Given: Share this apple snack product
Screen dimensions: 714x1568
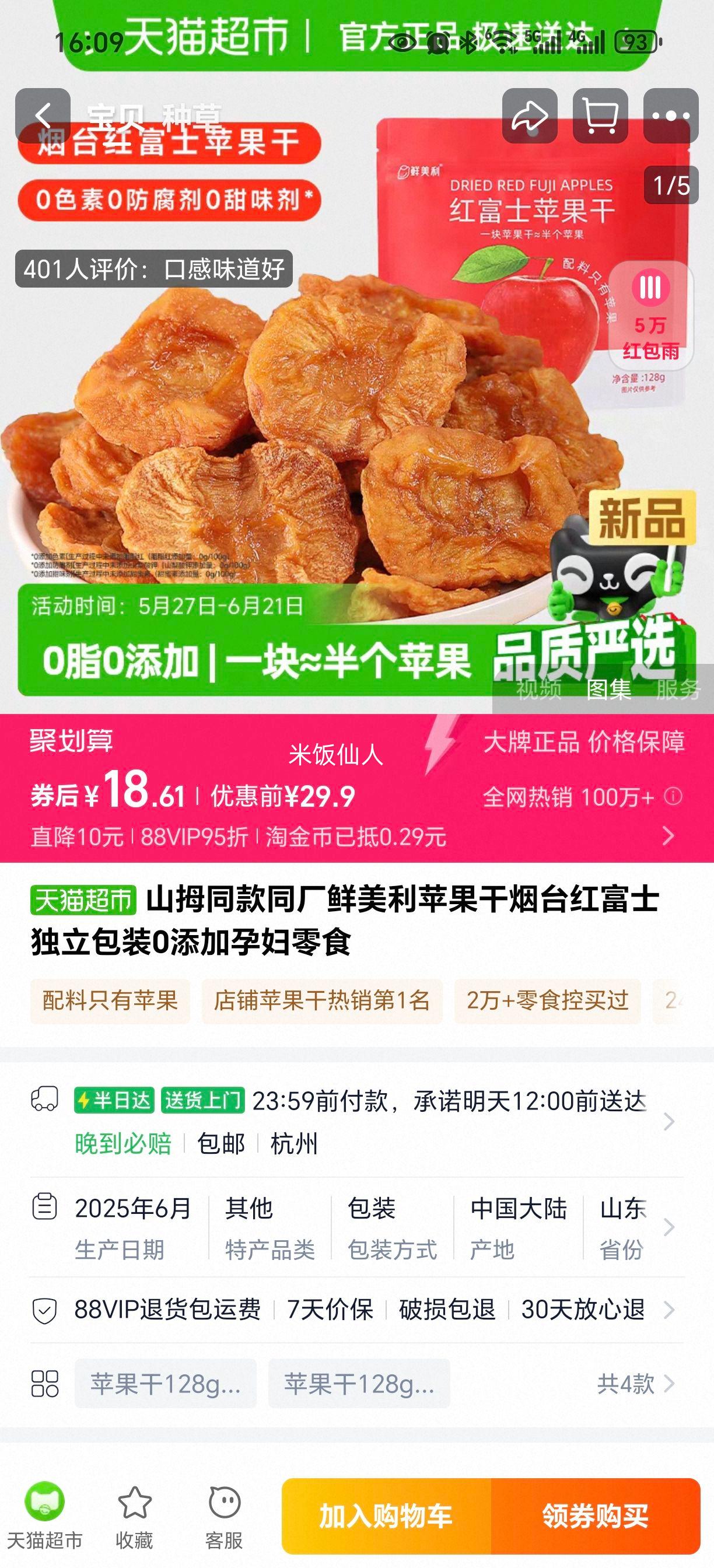Looking at the screenshot, I should [530, 116].
